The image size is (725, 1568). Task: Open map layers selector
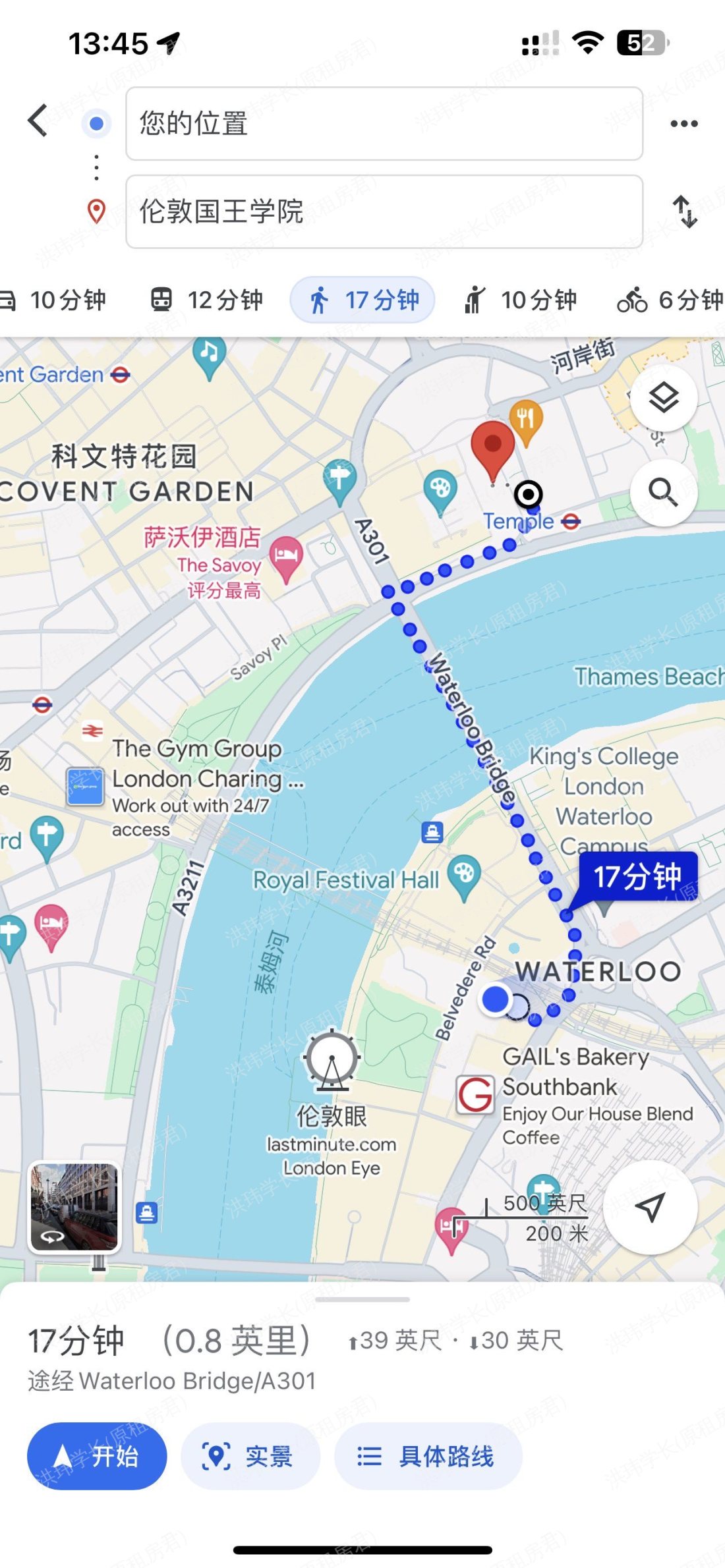click(664, 398)
